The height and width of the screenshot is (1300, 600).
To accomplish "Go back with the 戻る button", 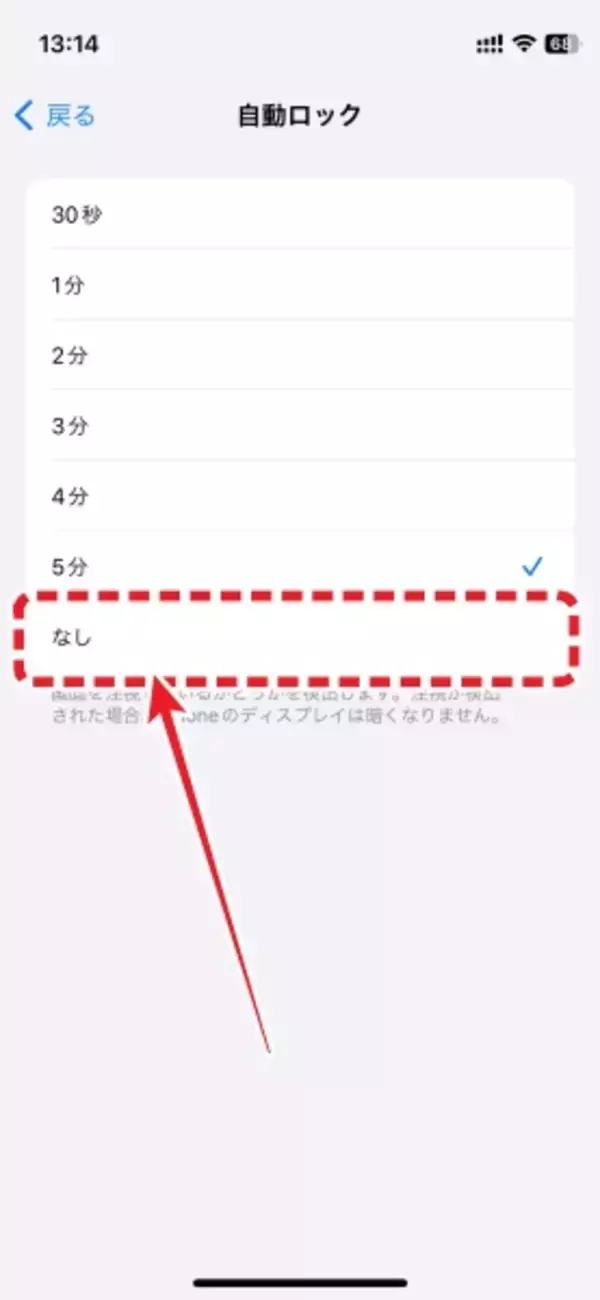I will [x=55, y=115].
